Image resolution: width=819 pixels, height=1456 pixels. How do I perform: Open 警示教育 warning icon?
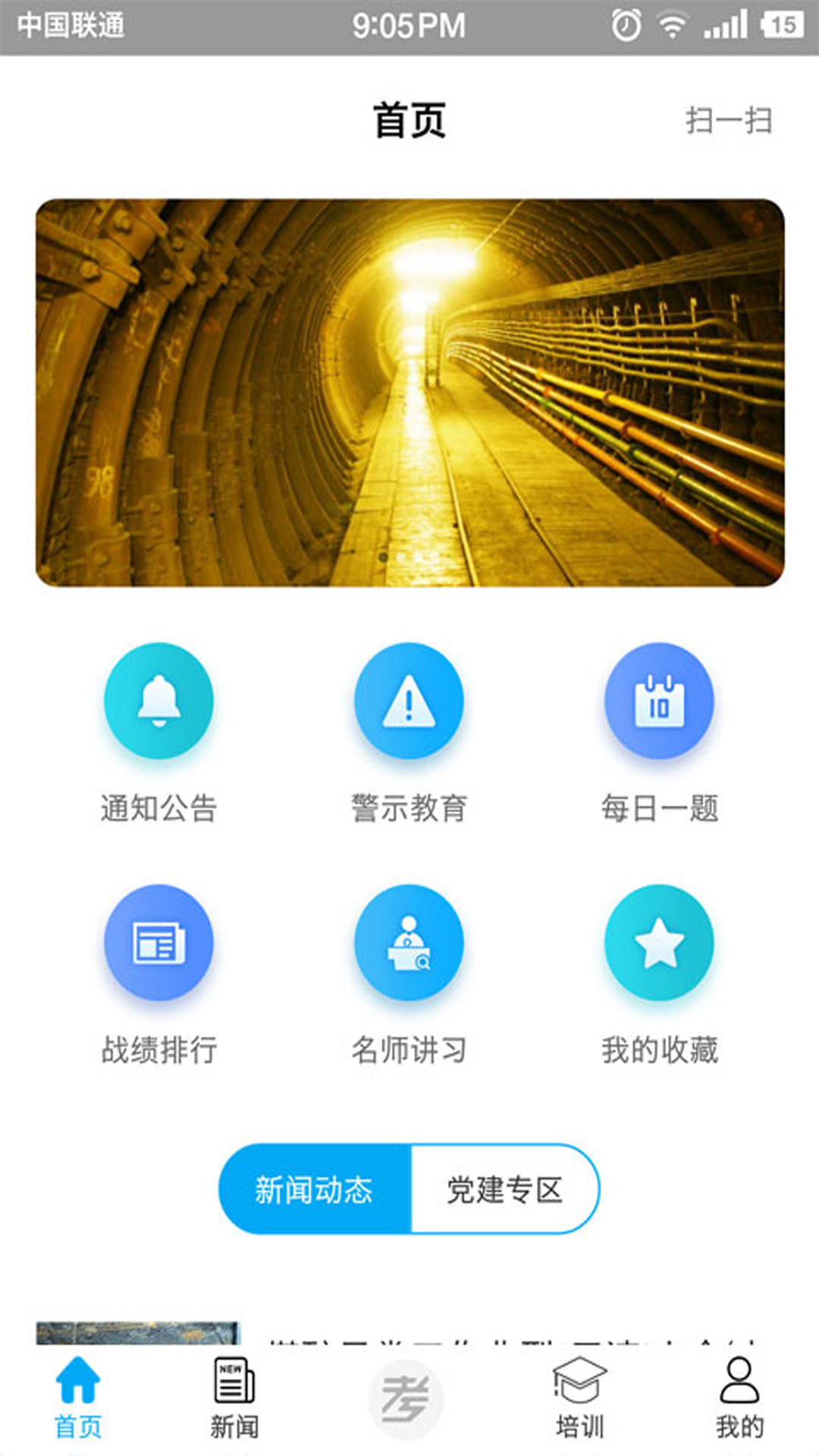pyautogui.click(x=409, y=701)
